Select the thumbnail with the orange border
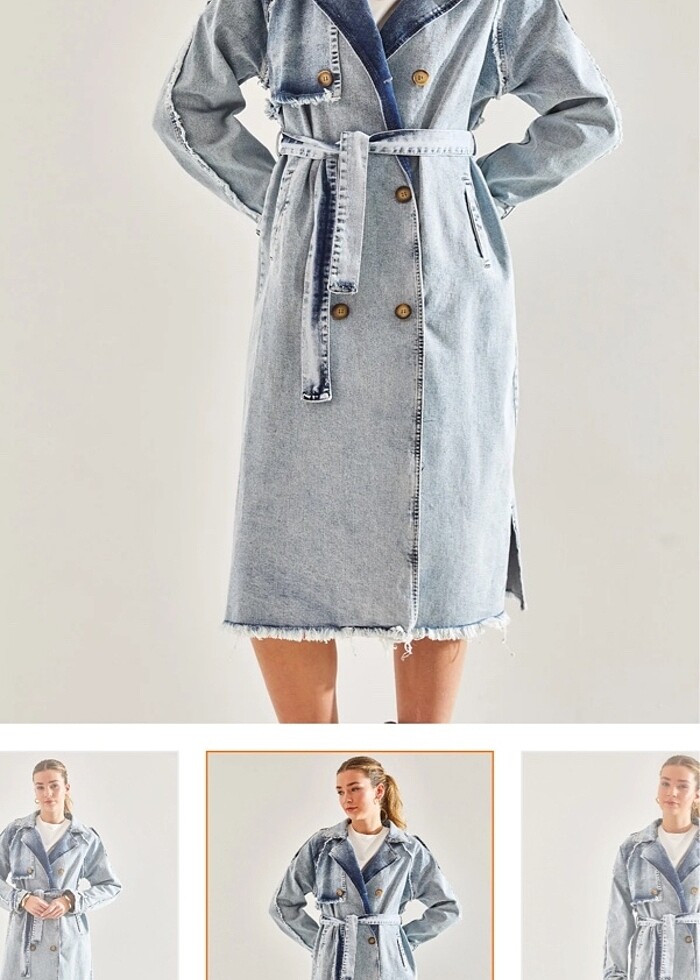Image resolution: width=700 pixels, height=980 pixels. tap(350, 866)
